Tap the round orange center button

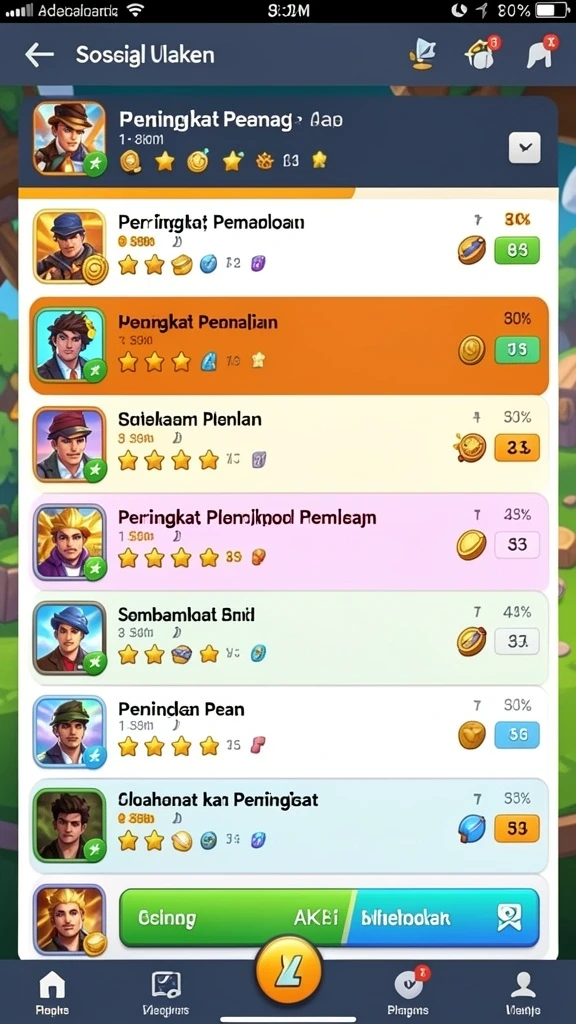(x=288, y=970)
